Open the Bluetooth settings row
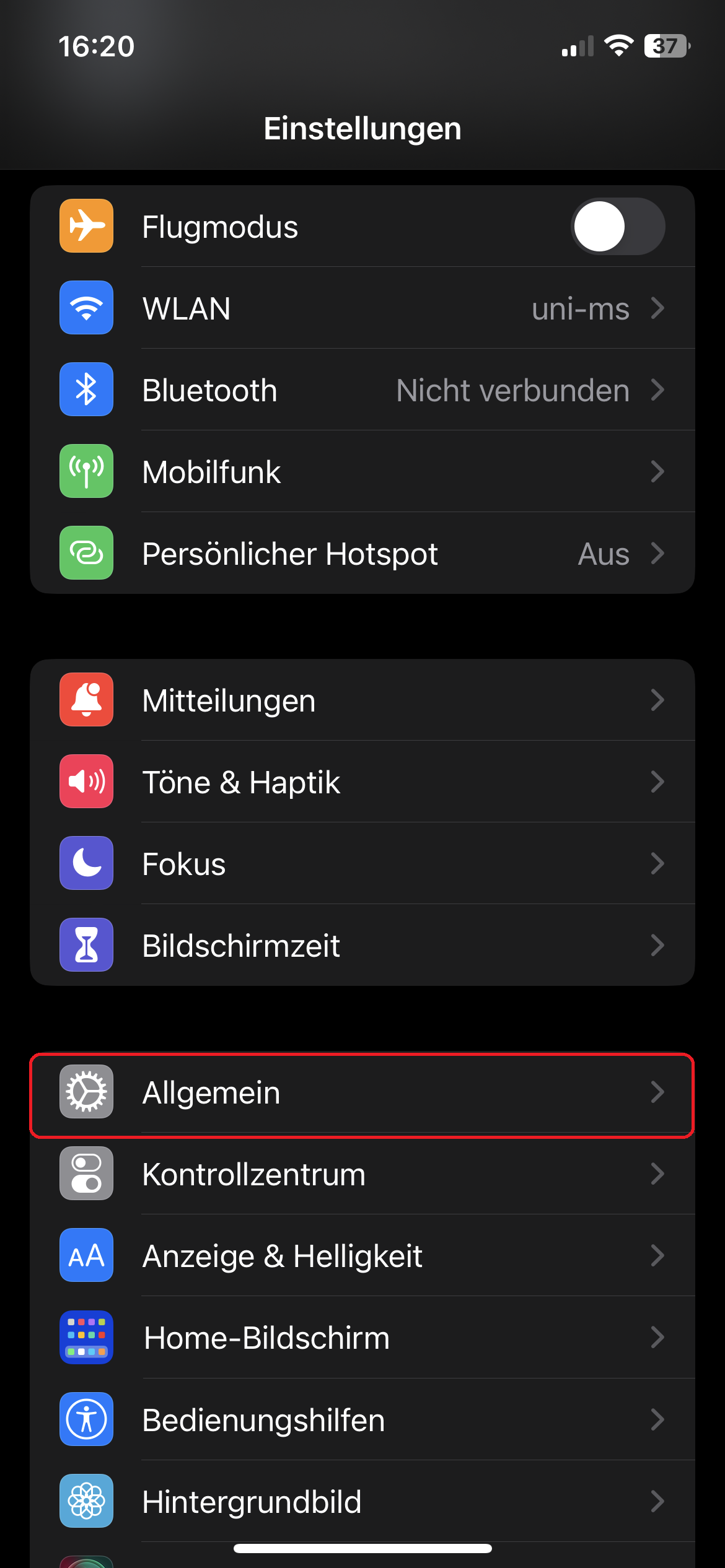The image size is (725, 1568). point(362,390)
